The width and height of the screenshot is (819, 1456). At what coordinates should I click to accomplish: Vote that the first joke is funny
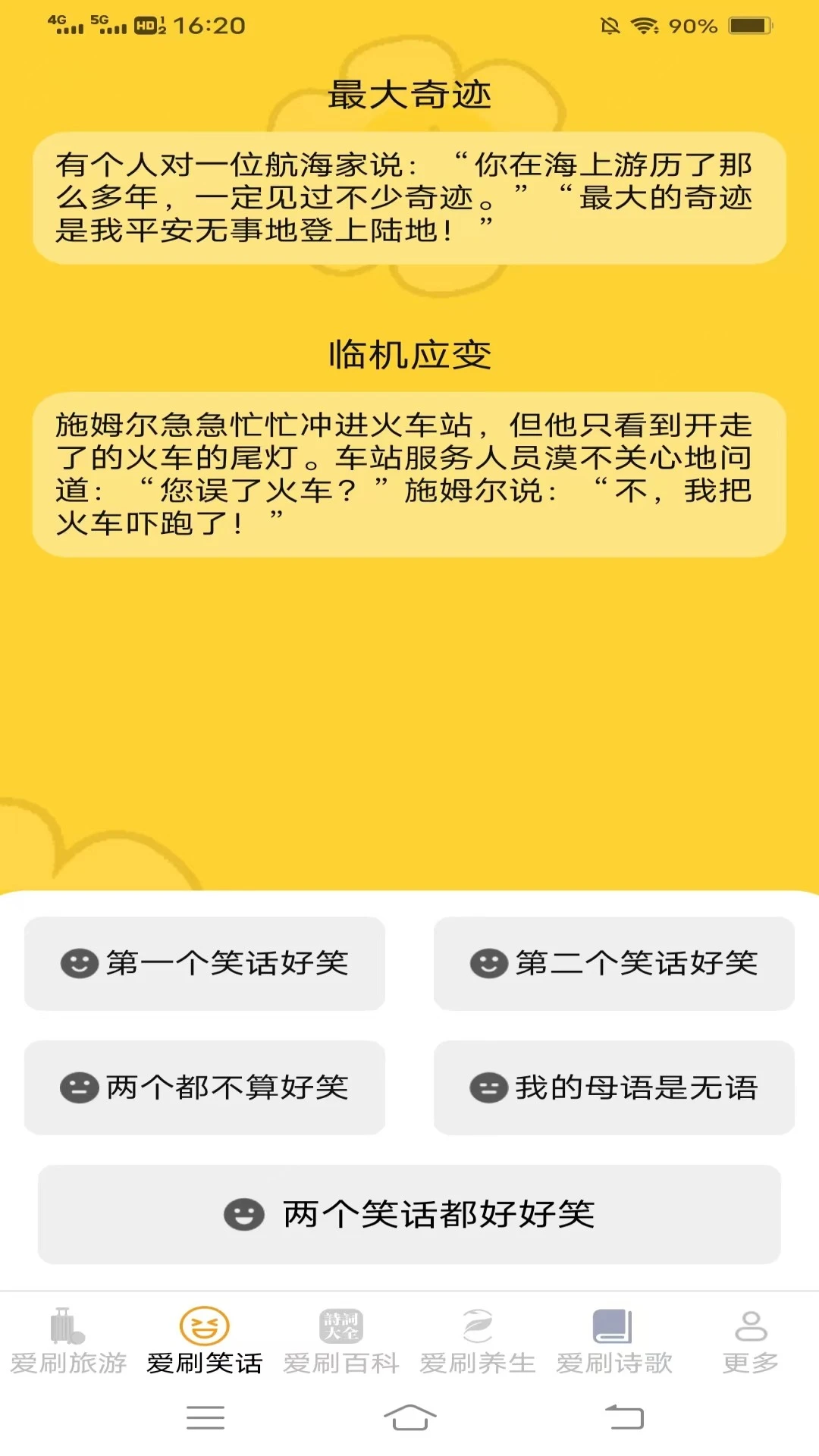pyautogui.click(x=205, y=963)
